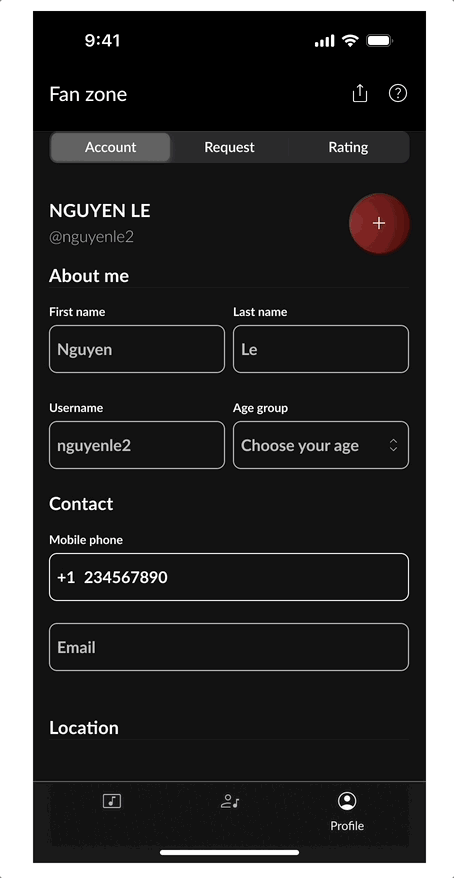
Task: Open the artist tab in bottom bar
Action: 230,801
